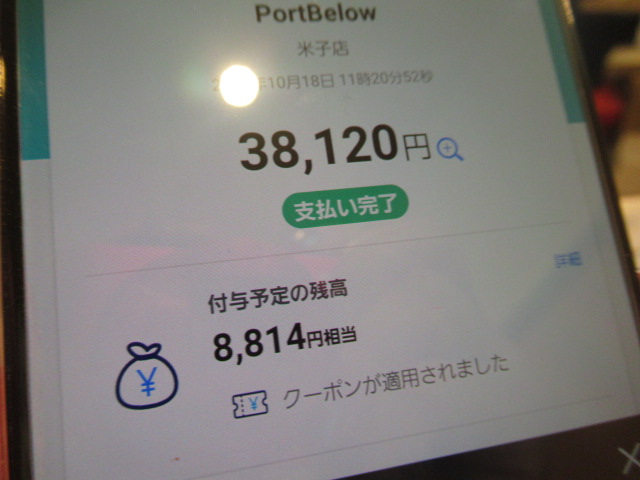640x480 pixels.
Task: Tap the magnifier icon beside 38,120円
Action: coord(451,150)
